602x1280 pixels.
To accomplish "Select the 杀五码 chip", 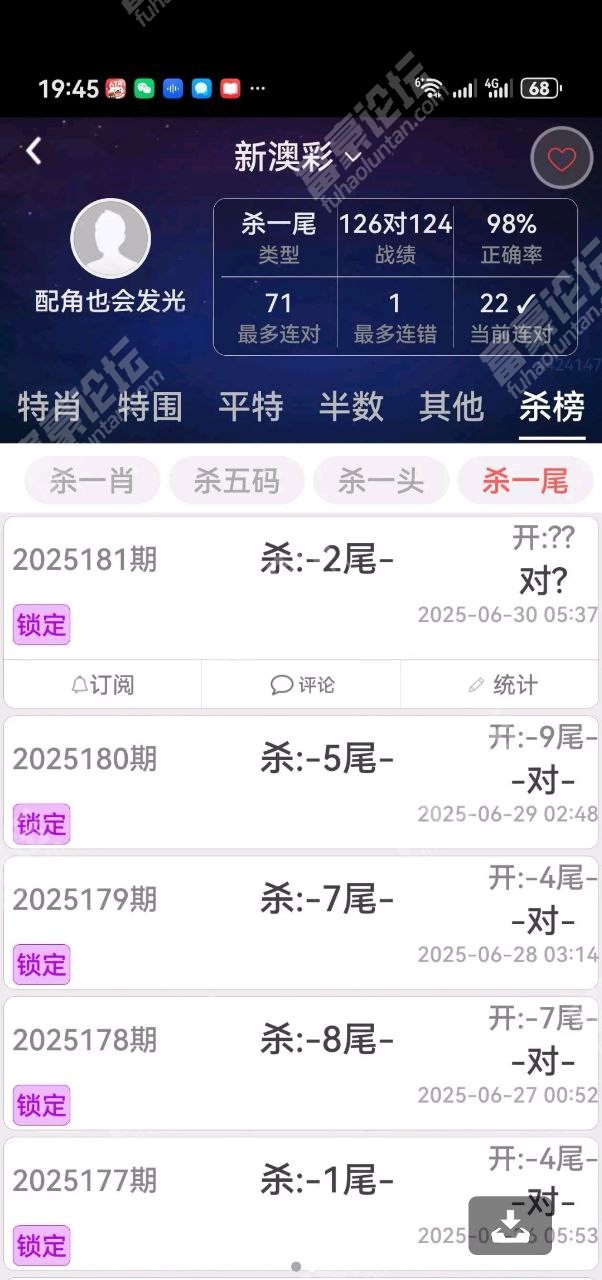I will 236,482.
